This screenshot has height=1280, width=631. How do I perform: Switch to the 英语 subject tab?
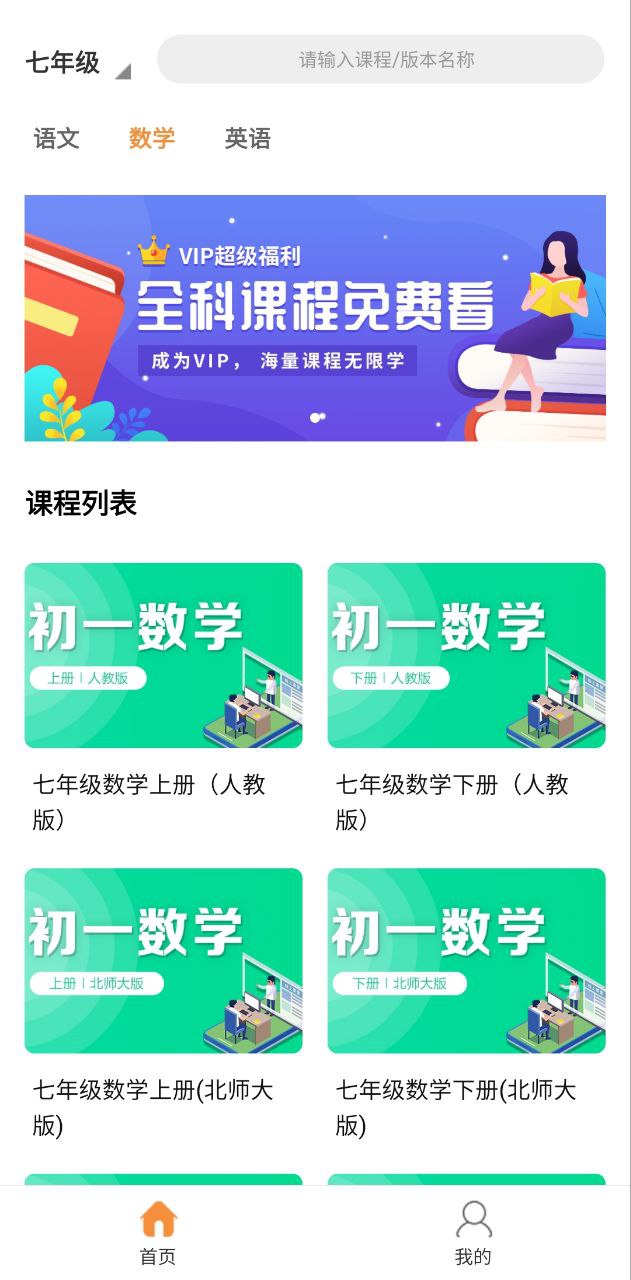tap(247, 138)
